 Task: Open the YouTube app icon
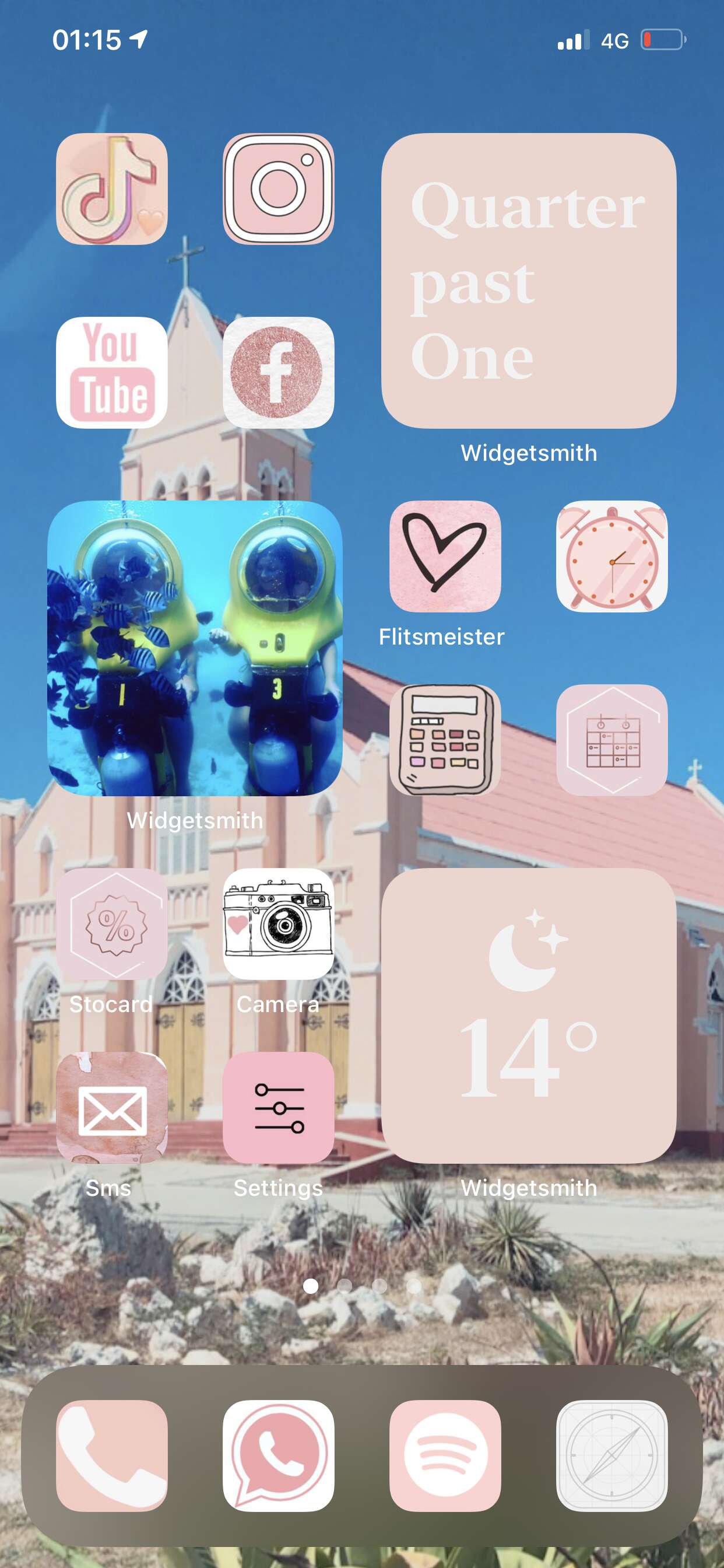pos(111,373)
